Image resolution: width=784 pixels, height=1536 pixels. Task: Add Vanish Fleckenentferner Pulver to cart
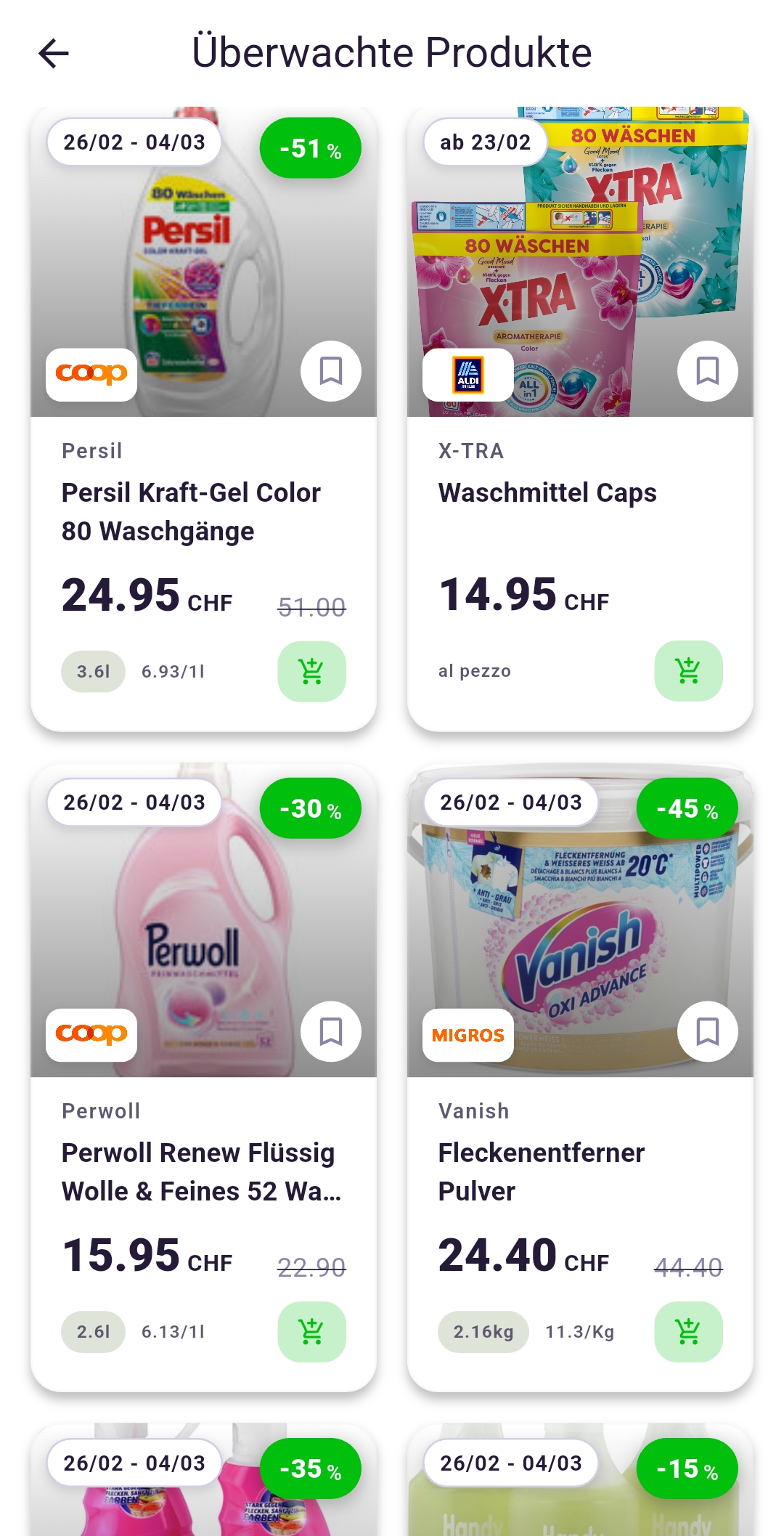pos(688,1332)
